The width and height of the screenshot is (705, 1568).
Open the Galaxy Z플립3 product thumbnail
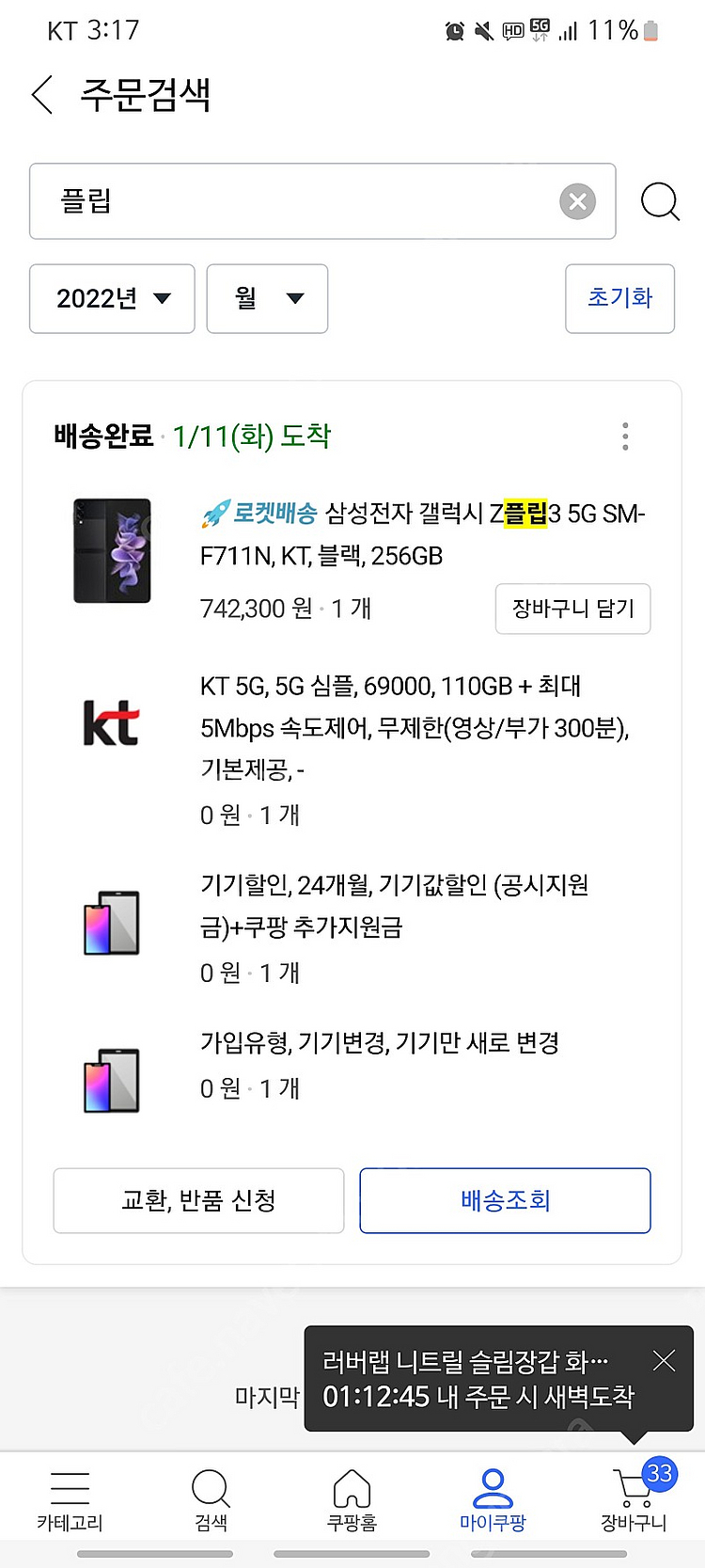click(113, 550)
